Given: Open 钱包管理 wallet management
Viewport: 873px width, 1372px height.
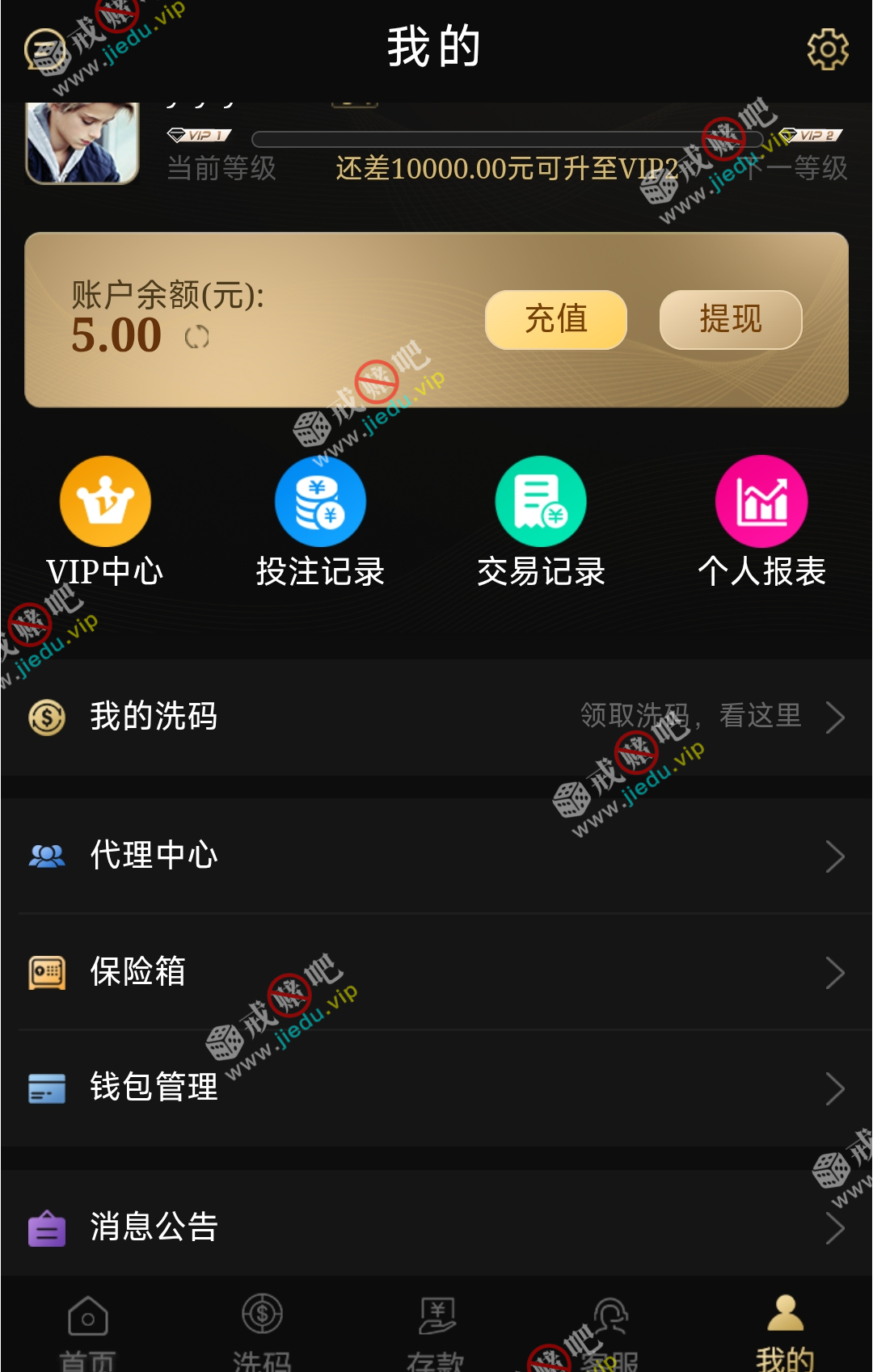Looking at the screenshot, I should [x=436, y=1088].
